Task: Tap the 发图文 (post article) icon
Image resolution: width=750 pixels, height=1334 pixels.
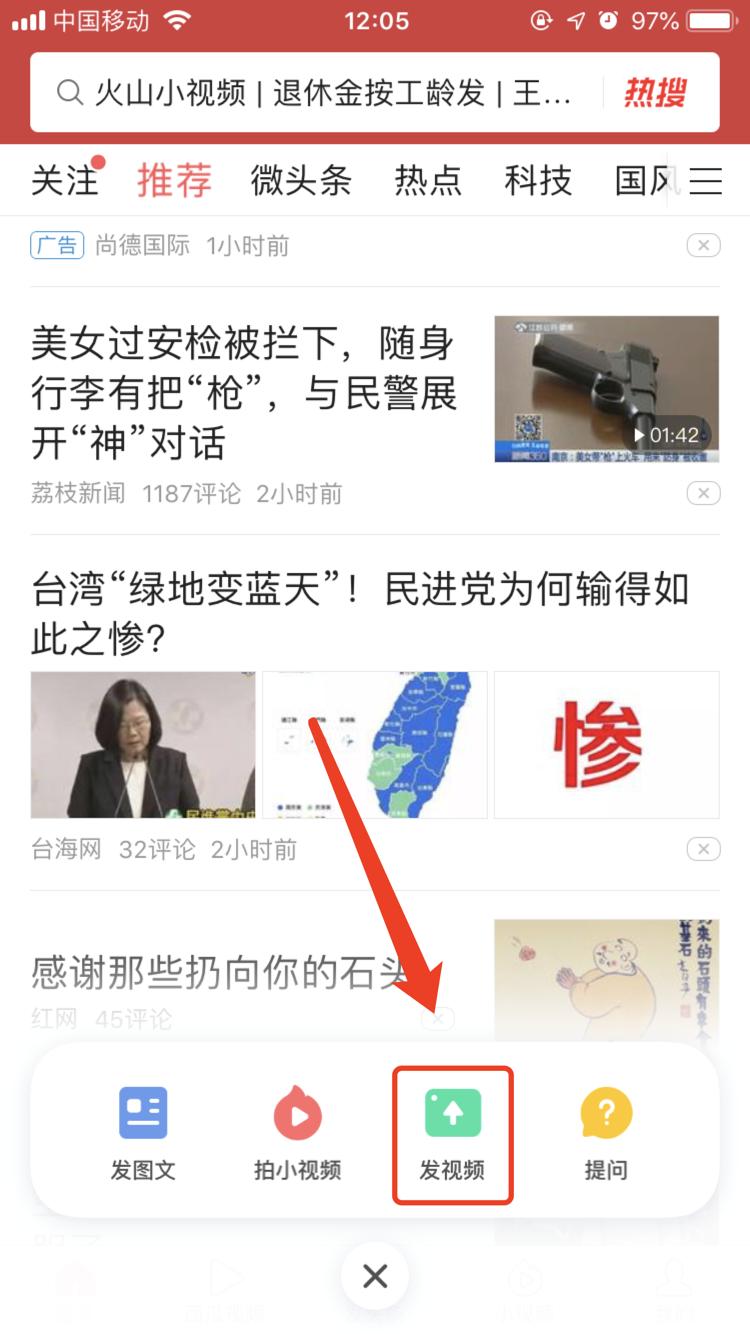Action: [x=143, y=1110]
